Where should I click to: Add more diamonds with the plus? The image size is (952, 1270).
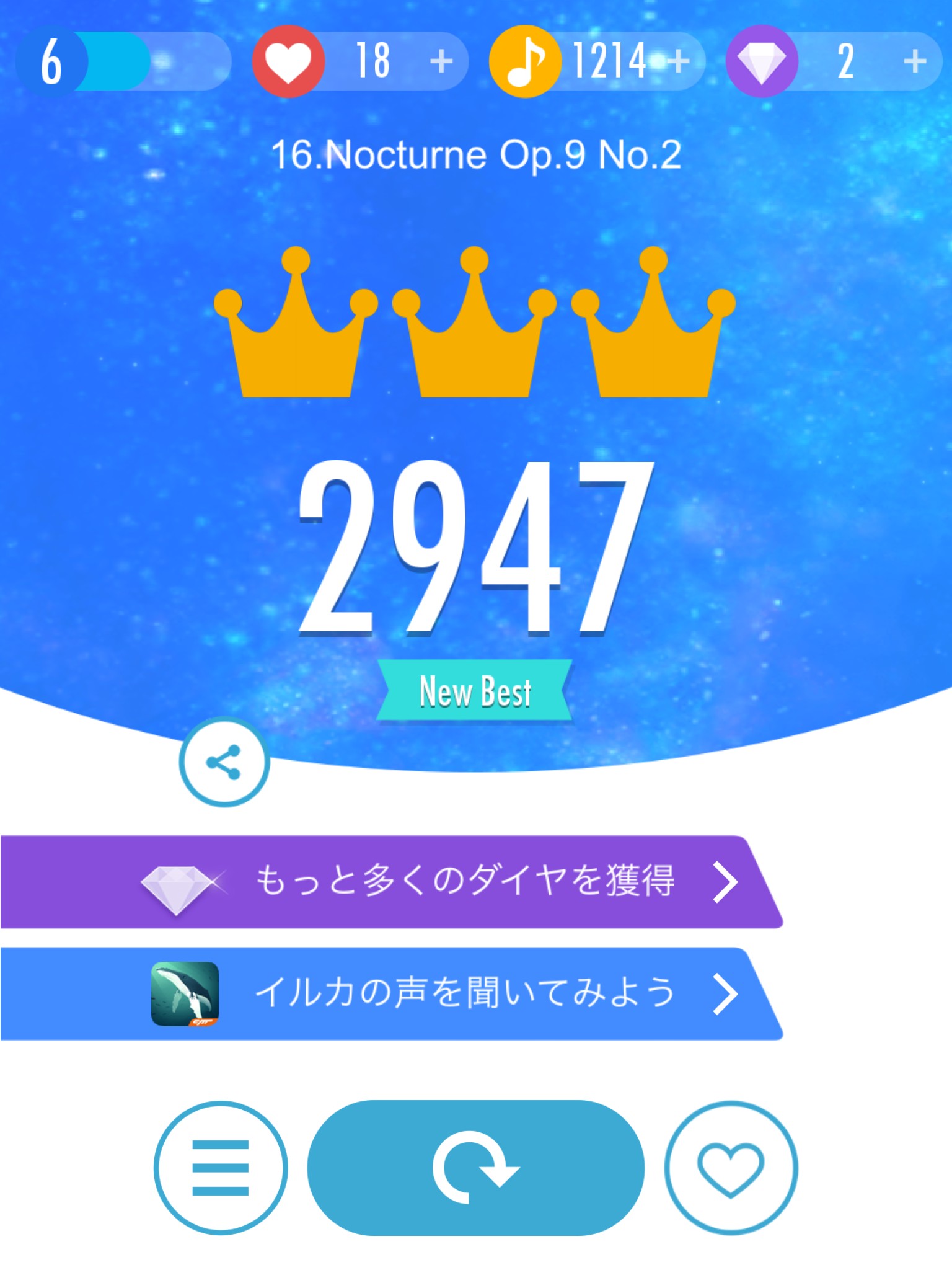[915, 61]
